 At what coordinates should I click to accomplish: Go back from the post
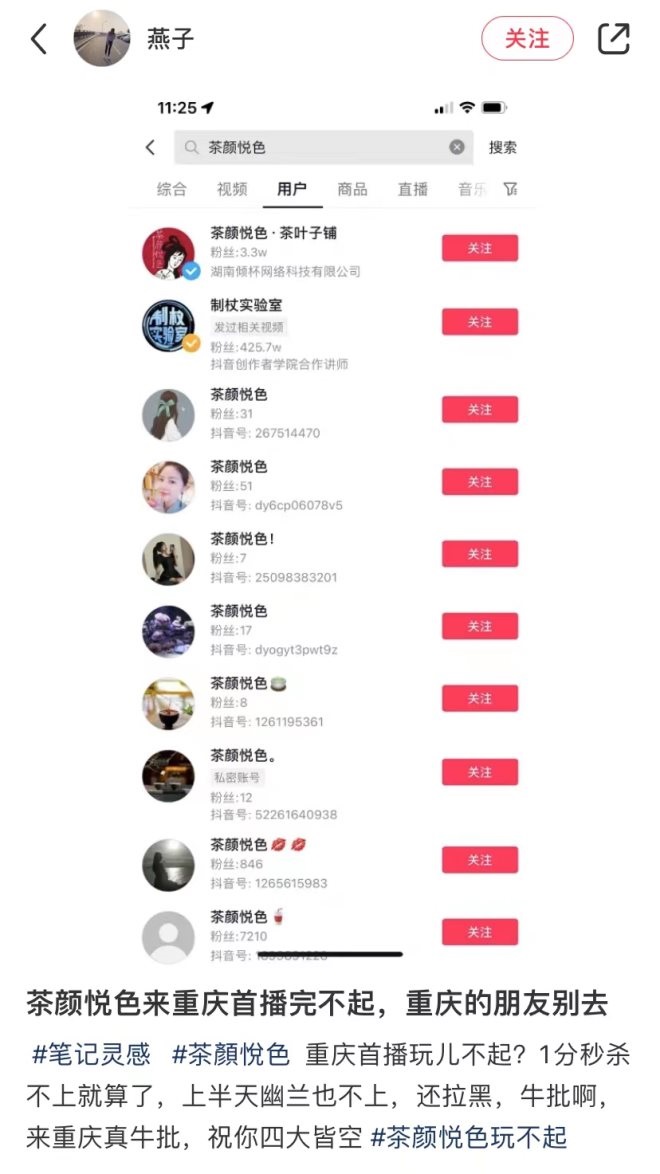(x=39, y=39)
